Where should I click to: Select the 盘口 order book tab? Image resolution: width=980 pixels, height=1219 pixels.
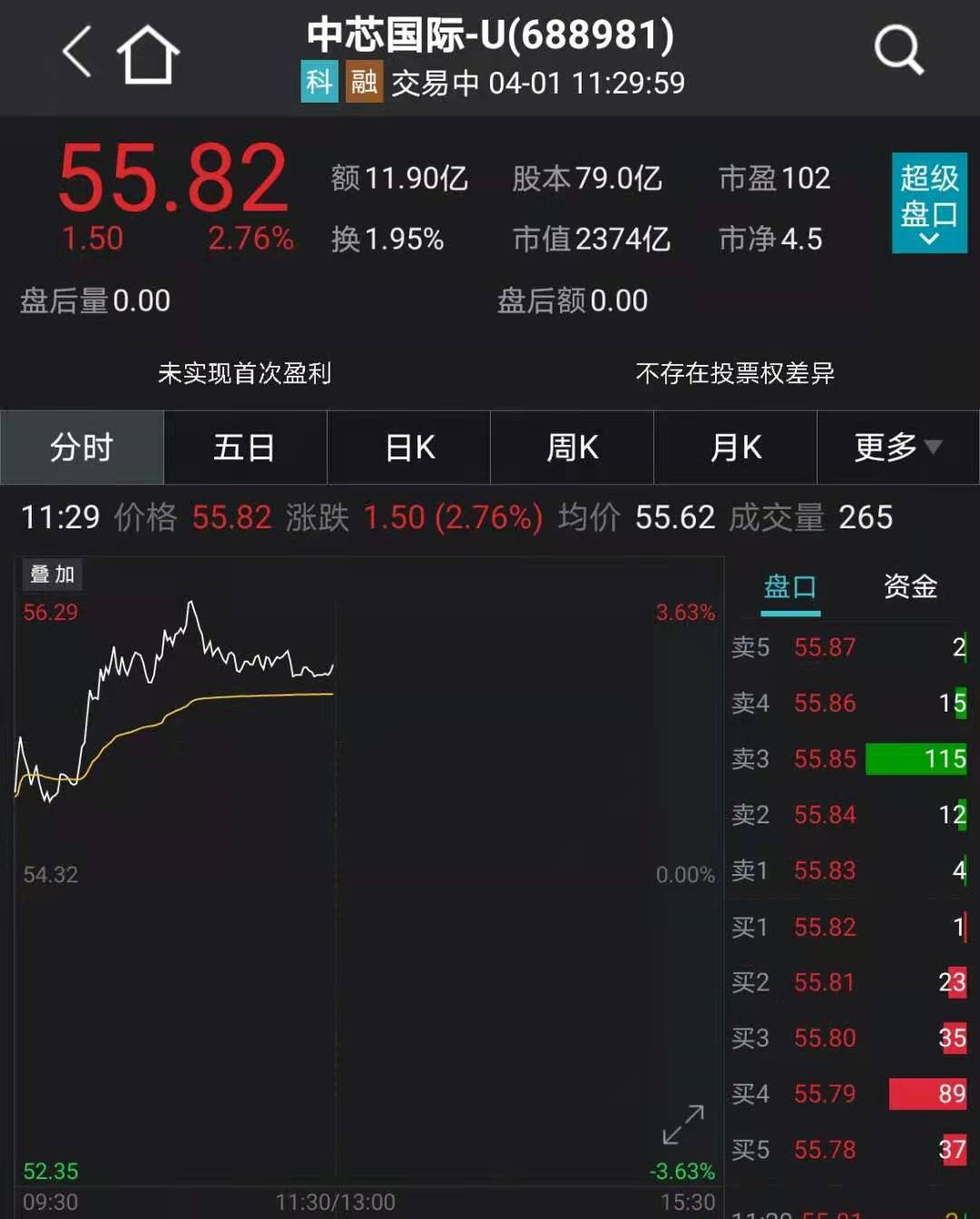coord(789,587)
